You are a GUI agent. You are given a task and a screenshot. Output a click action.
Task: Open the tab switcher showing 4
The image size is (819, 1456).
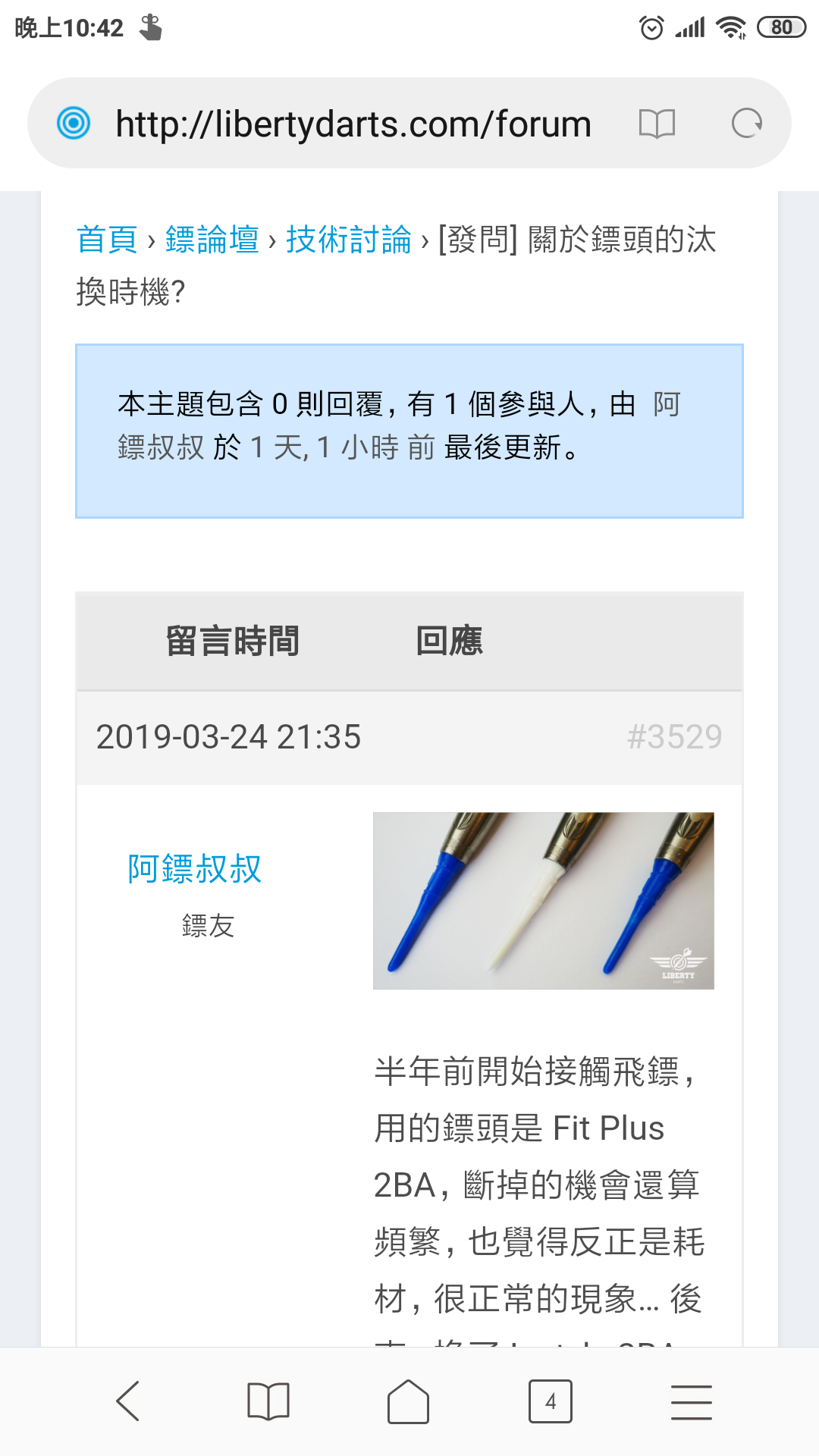point(550,1401)
